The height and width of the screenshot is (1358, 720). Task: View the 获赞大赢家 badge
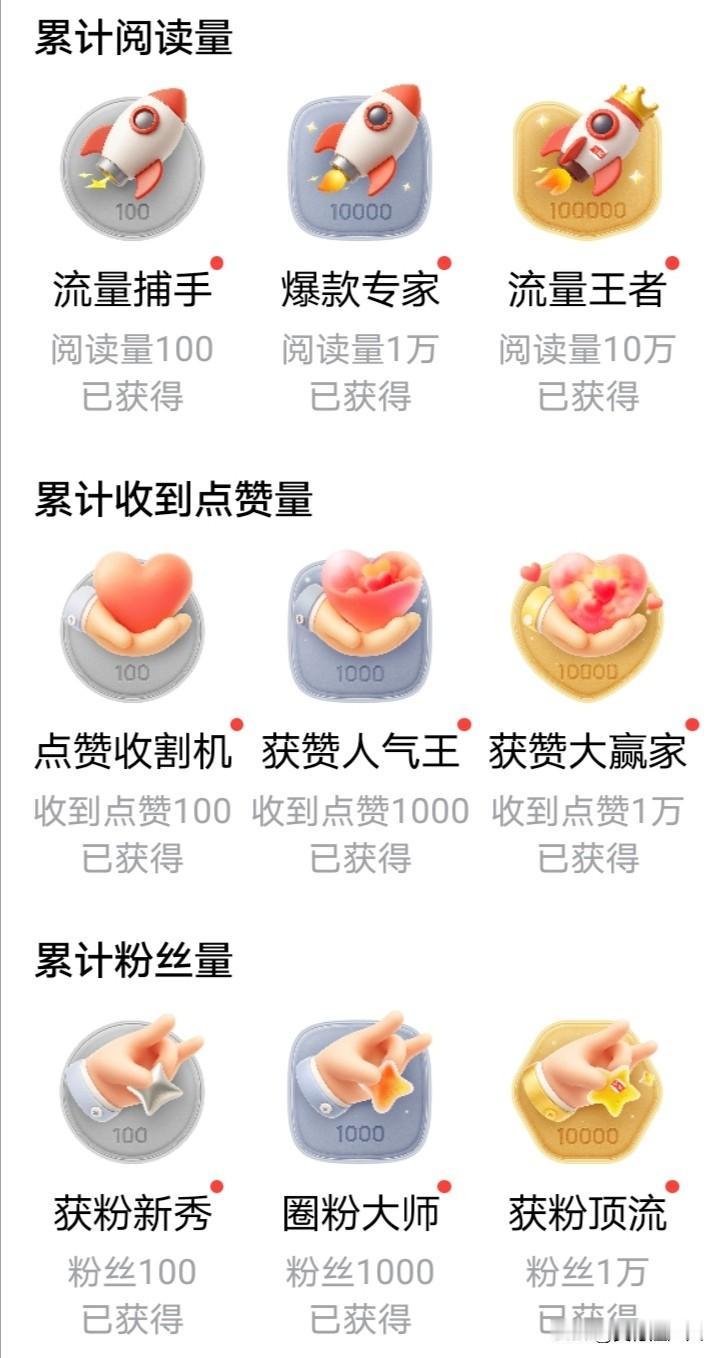pyautogui.click(x=588, y=622)
